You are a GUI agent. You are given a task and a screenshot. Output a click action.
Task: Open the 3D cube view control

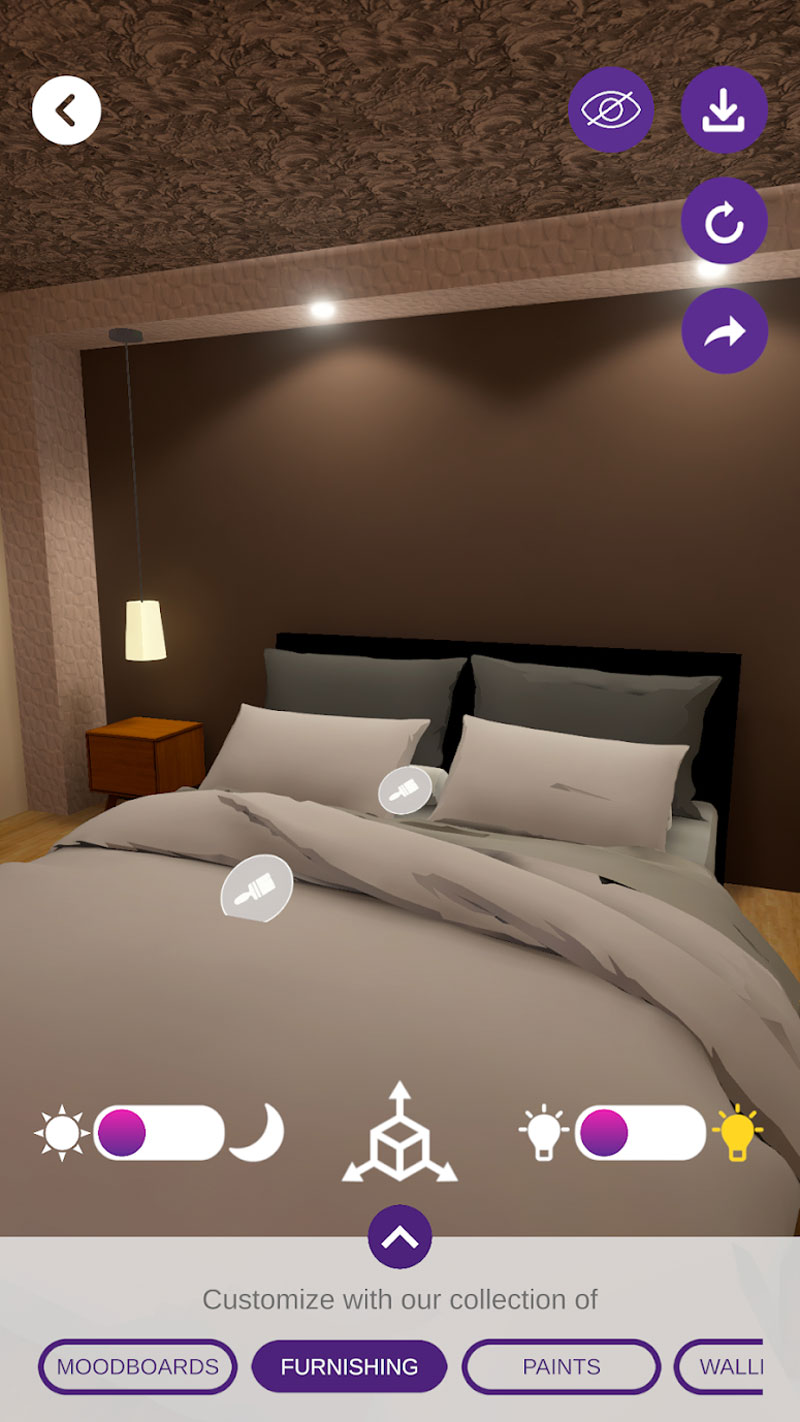[400, 1133]
